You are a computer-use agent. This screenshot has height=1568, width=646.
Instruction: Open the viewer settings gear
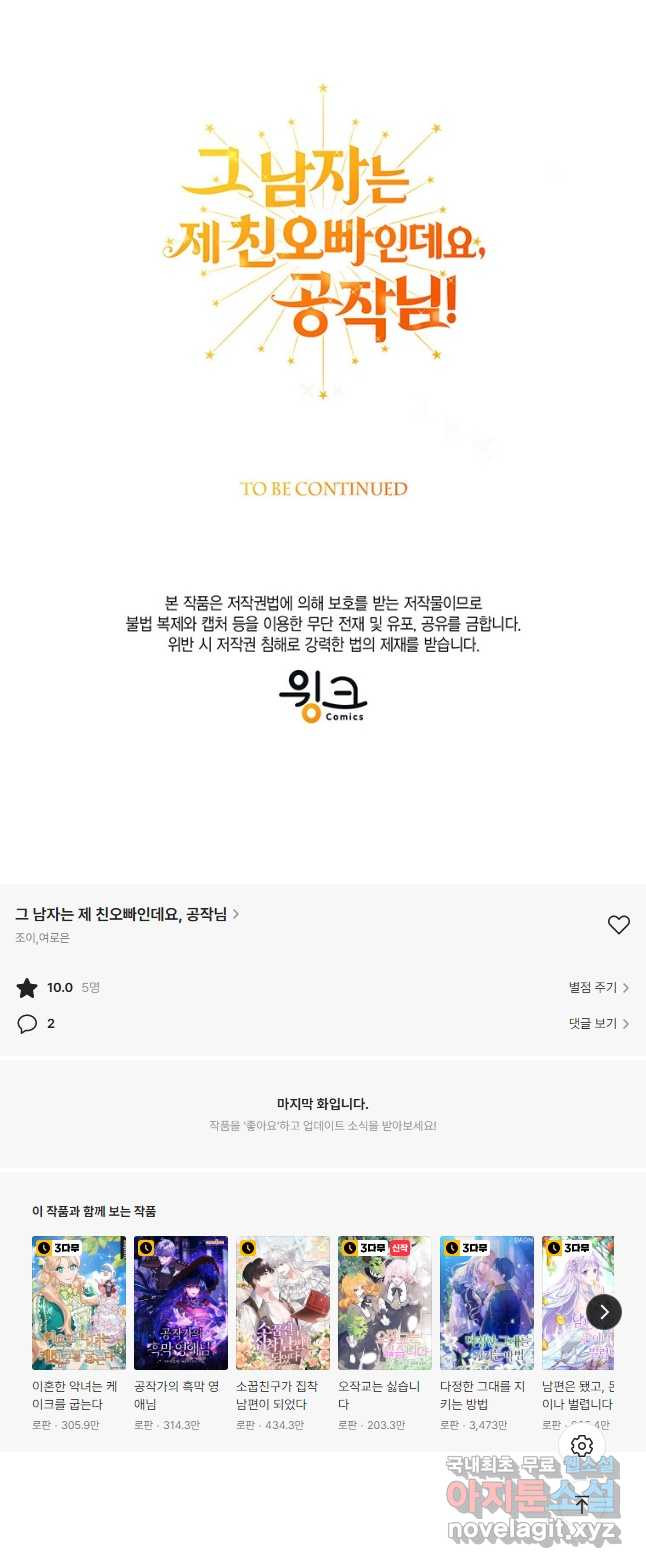582,1446
